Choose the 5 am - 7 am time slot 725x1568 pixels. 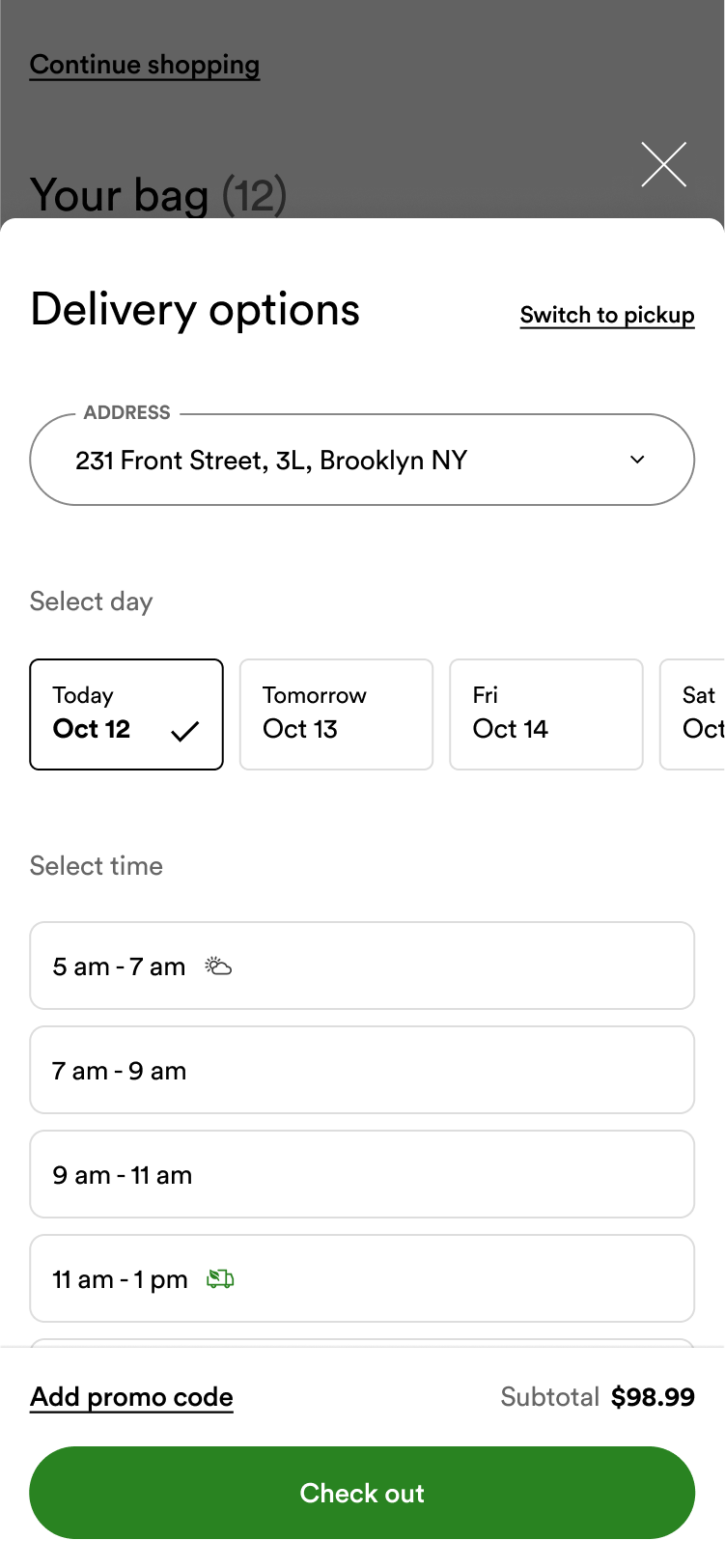(x=362, y=966)
